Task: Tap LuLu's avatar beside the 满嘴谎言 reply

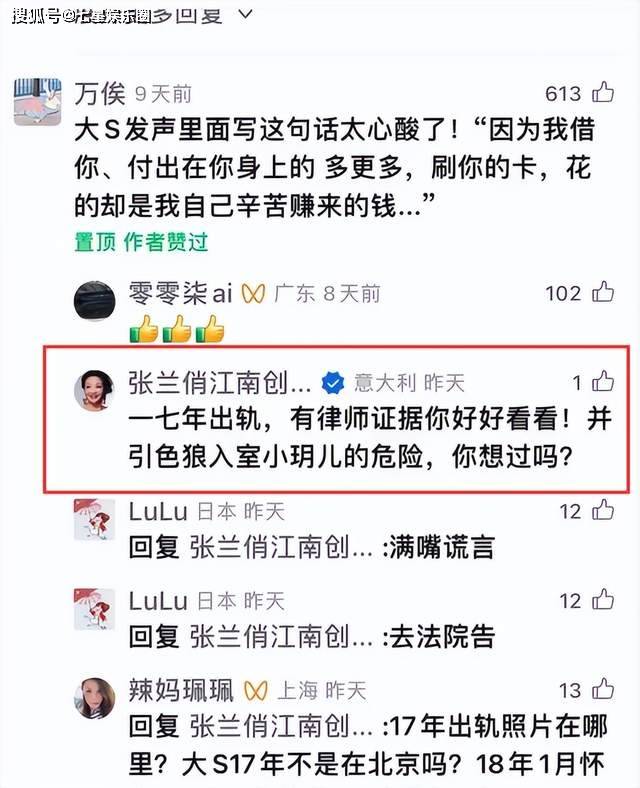Action: click(95, 520)
